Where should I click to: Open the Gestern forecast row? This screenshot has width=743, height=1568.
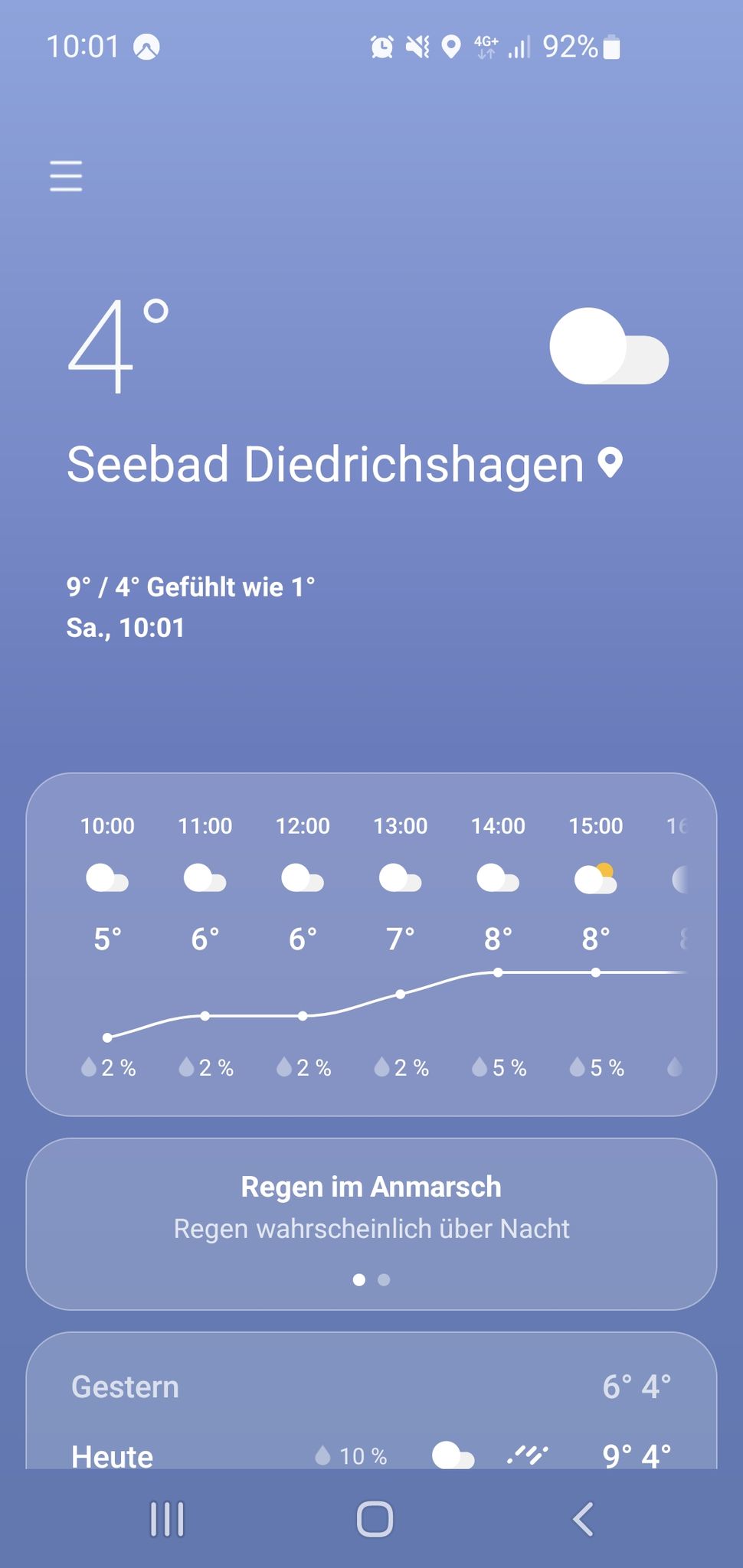click(371, 1387)
